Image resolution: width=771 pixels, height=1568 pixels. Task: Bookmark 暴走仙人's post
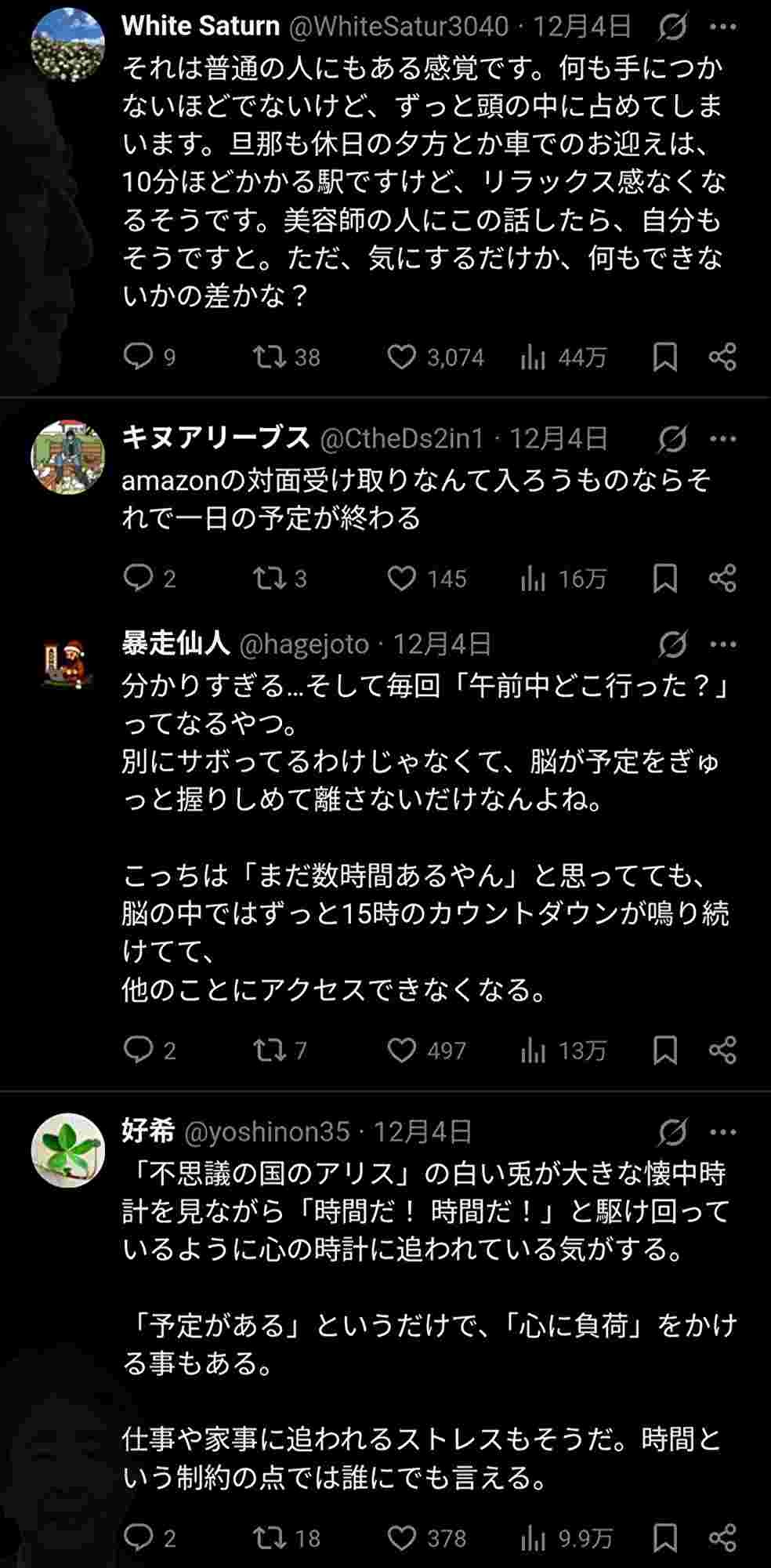664,1050
